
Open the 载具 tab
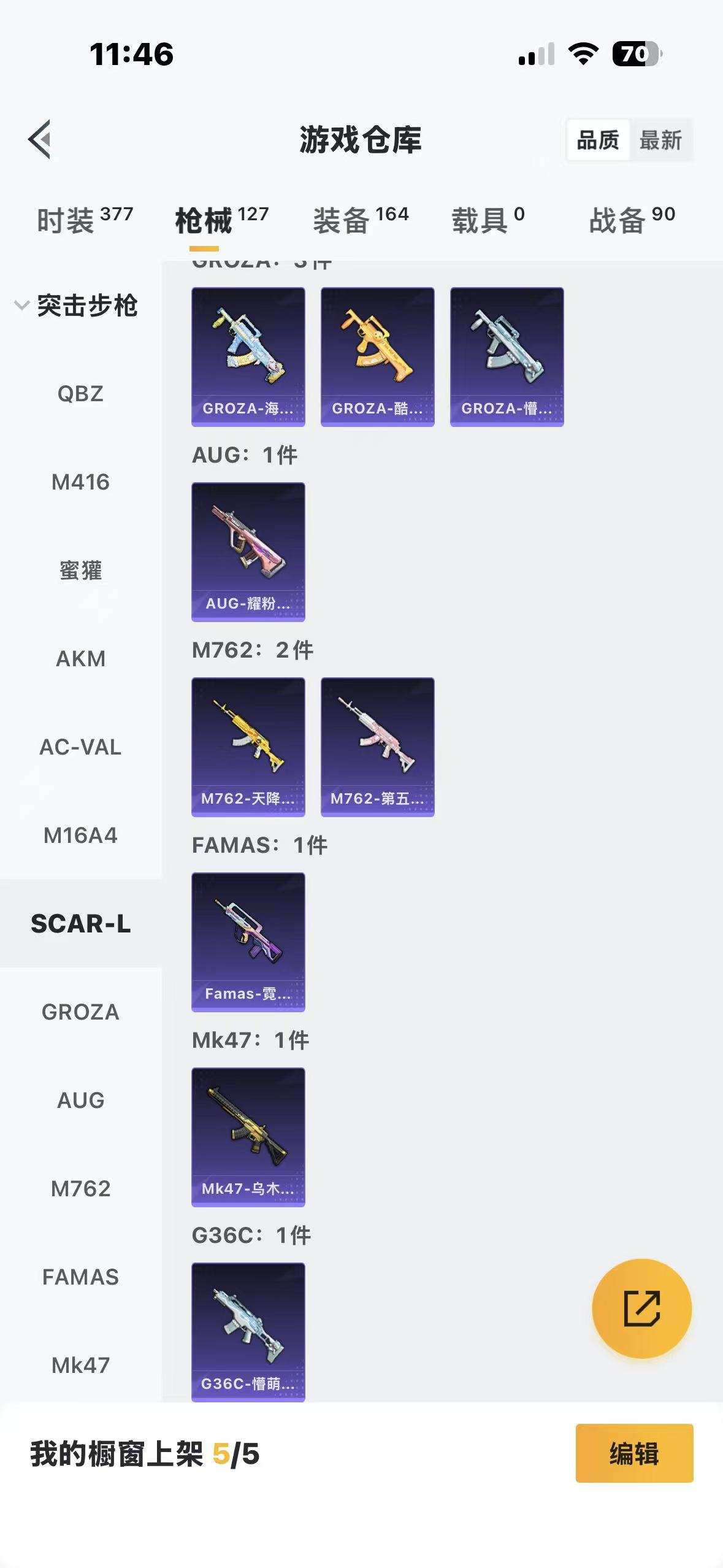coord(488,220)
